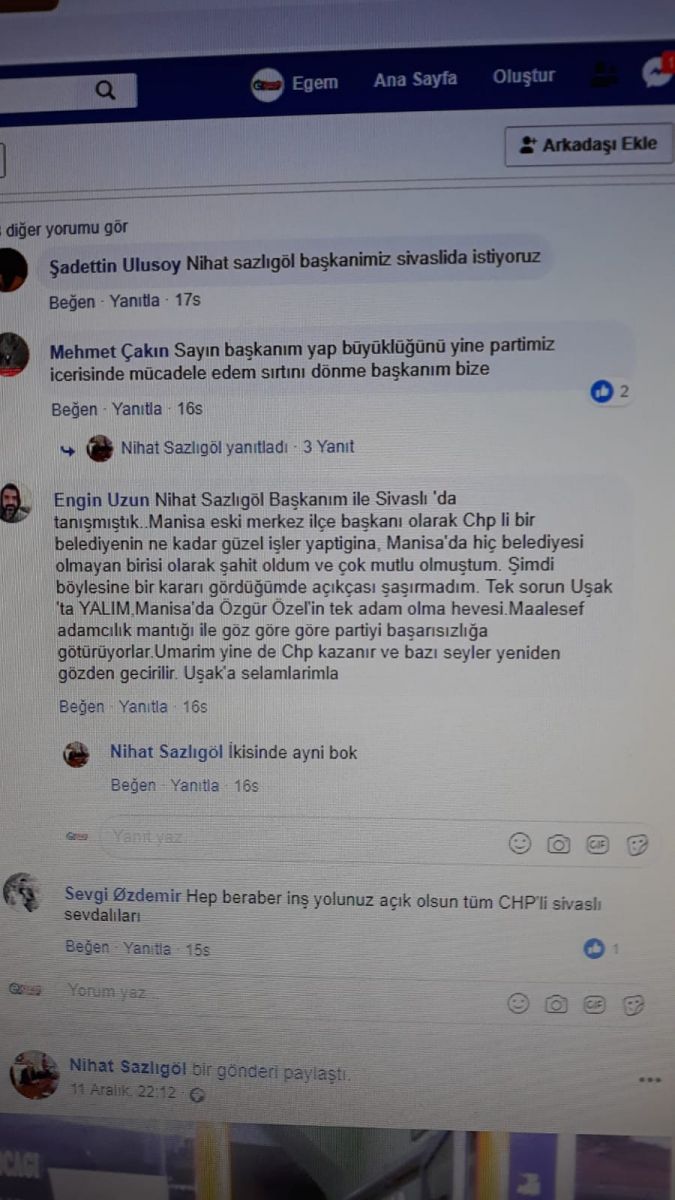Open the three-dot menu on Nihat Sazlıgöl's post
This screenshot has height=1200, width=675.
coord(650,1080)
